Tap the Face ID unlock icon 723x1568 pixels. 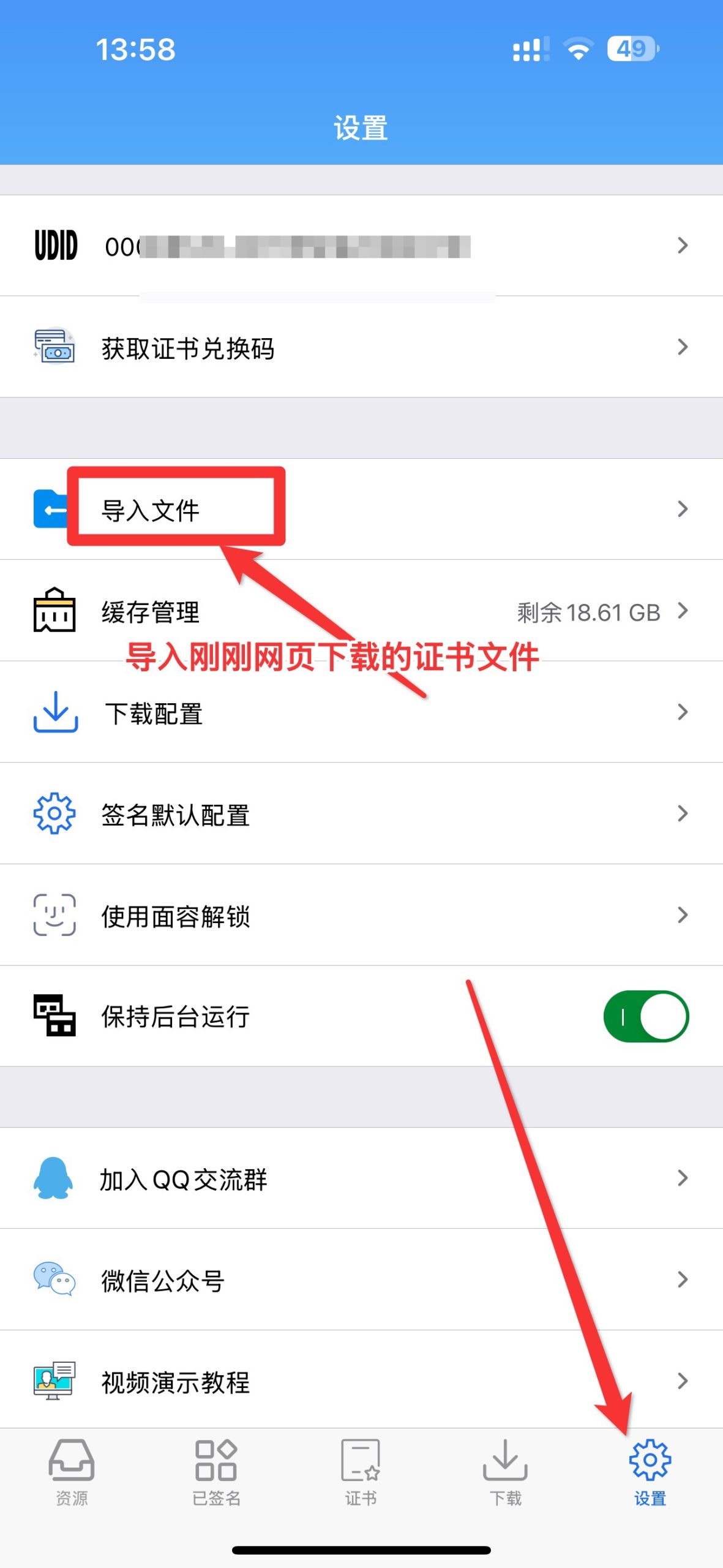(x=54, y=915)
